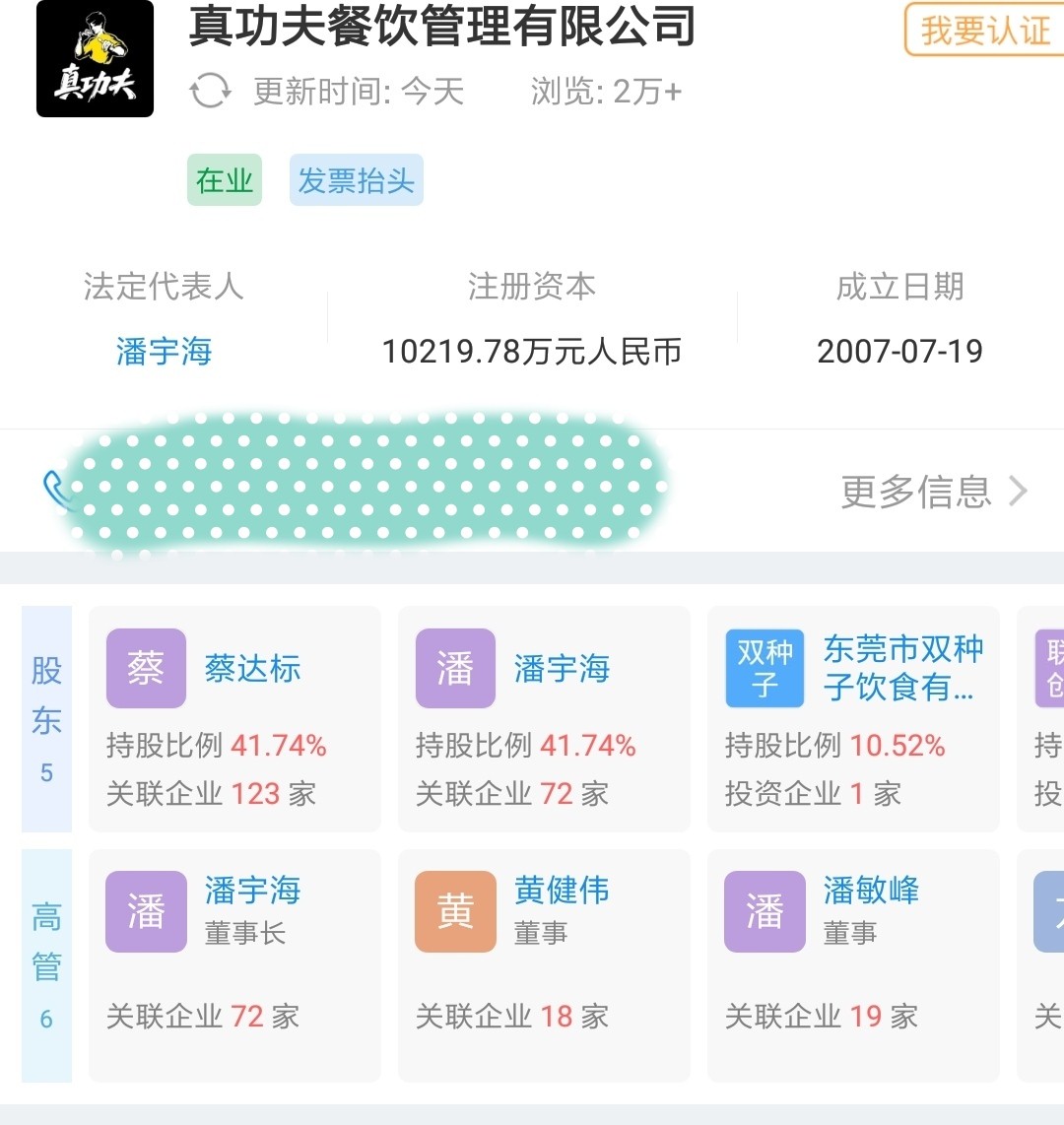
Task: Refresh the company update time
Action: click(210, 92)
